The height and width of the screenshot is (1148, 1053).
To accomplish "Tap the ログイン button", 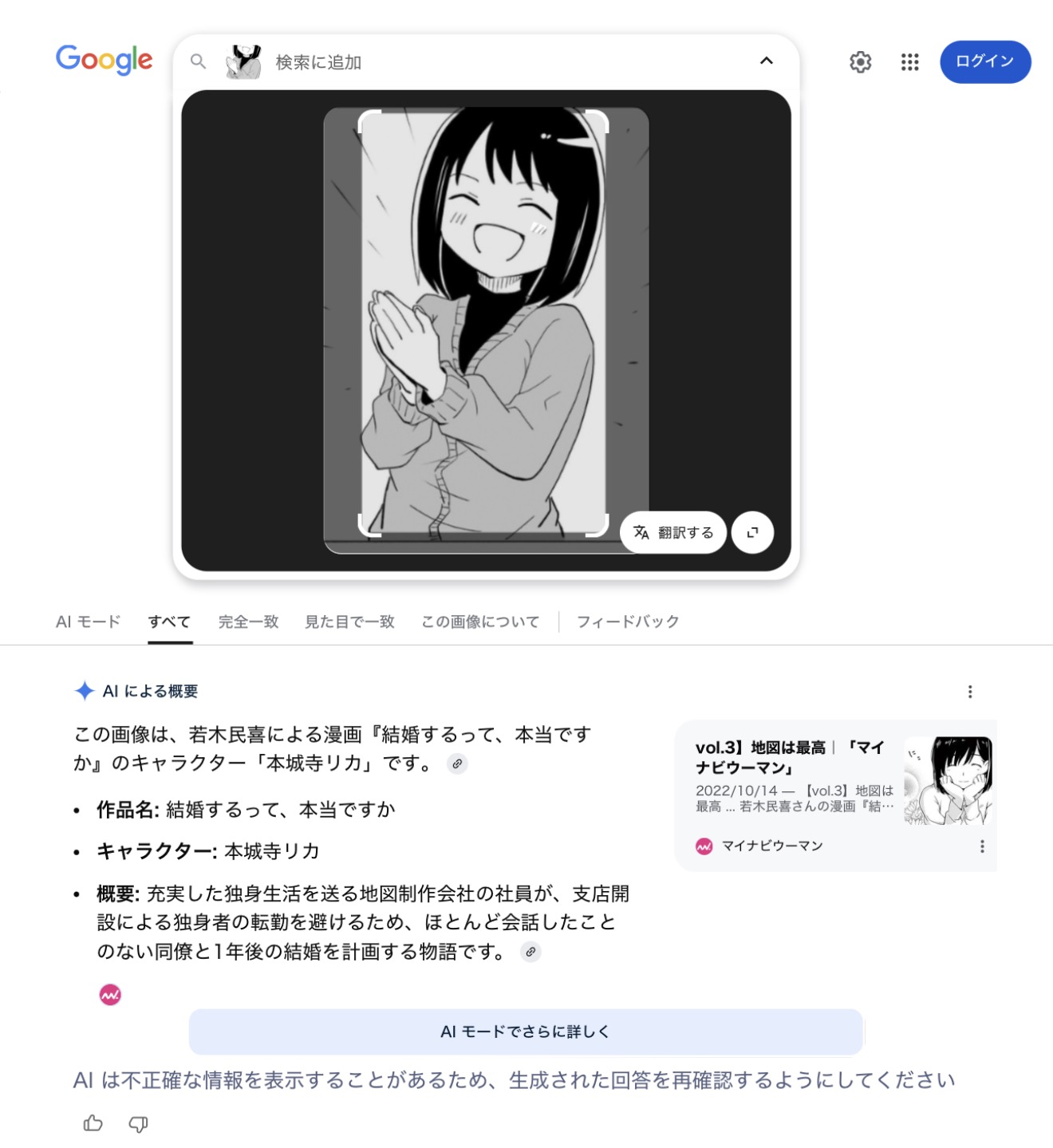I will [x=985, y=61].
